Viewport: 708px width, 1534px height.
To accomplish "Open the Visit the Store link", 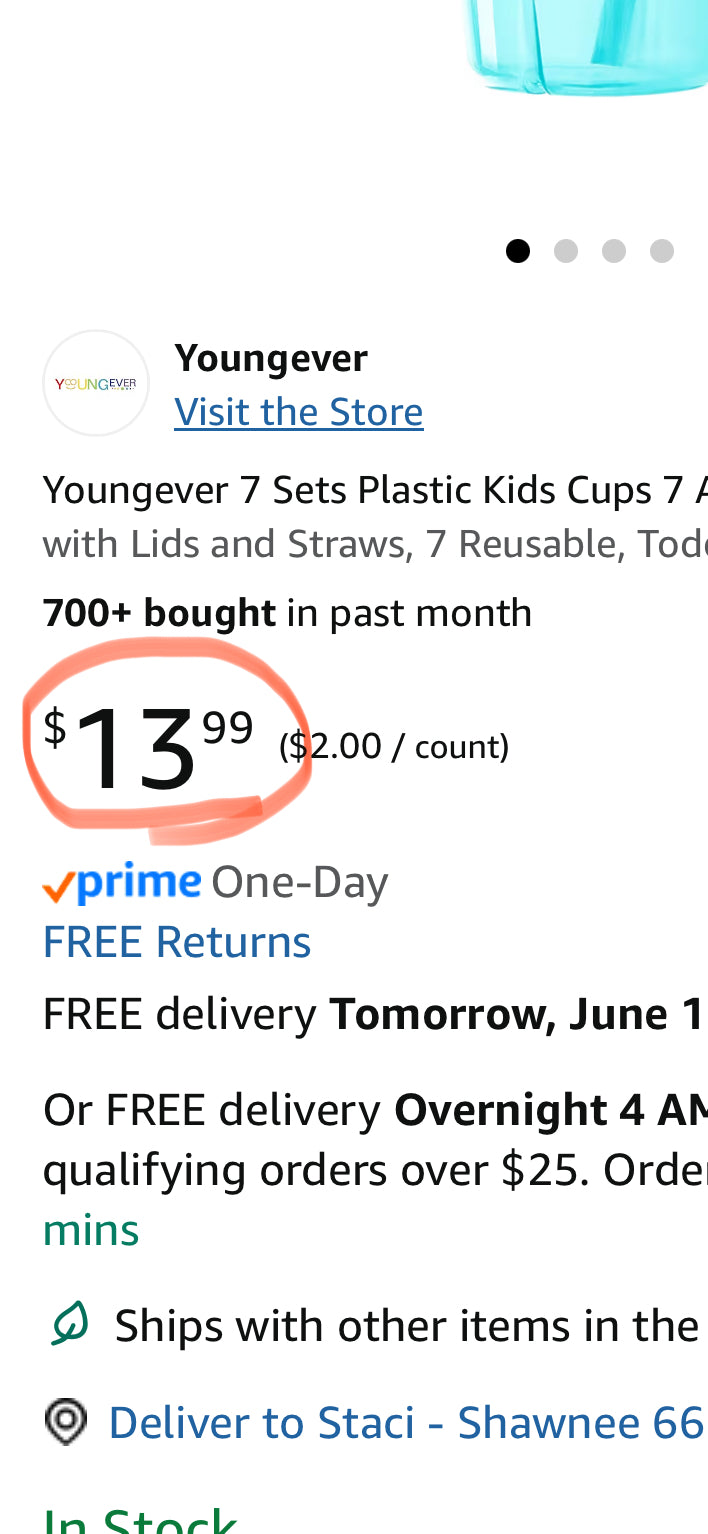I will (x=298, y=412).
